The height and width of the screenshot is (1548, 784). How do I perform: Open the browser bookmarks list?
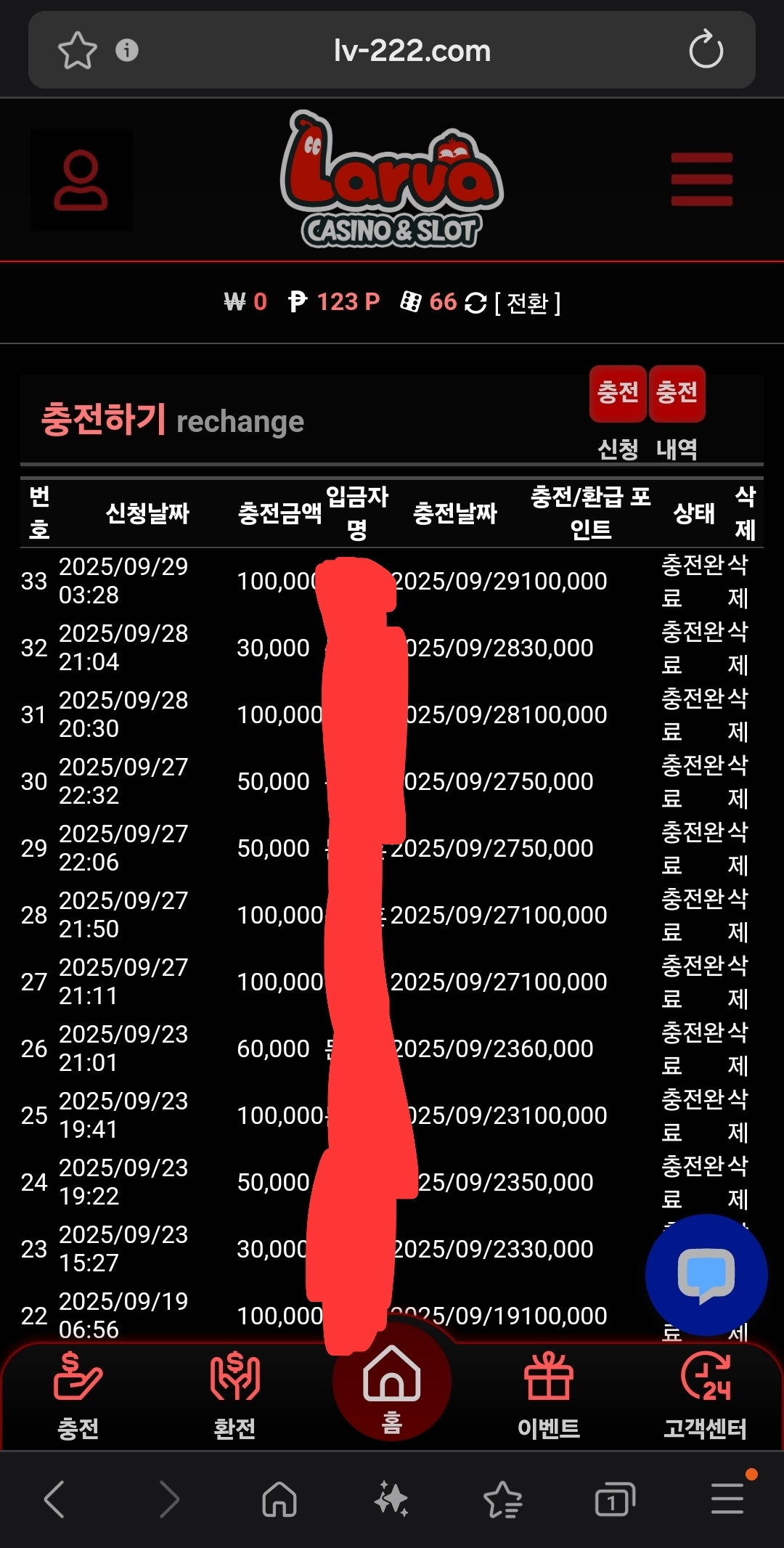coord(502,1499)
